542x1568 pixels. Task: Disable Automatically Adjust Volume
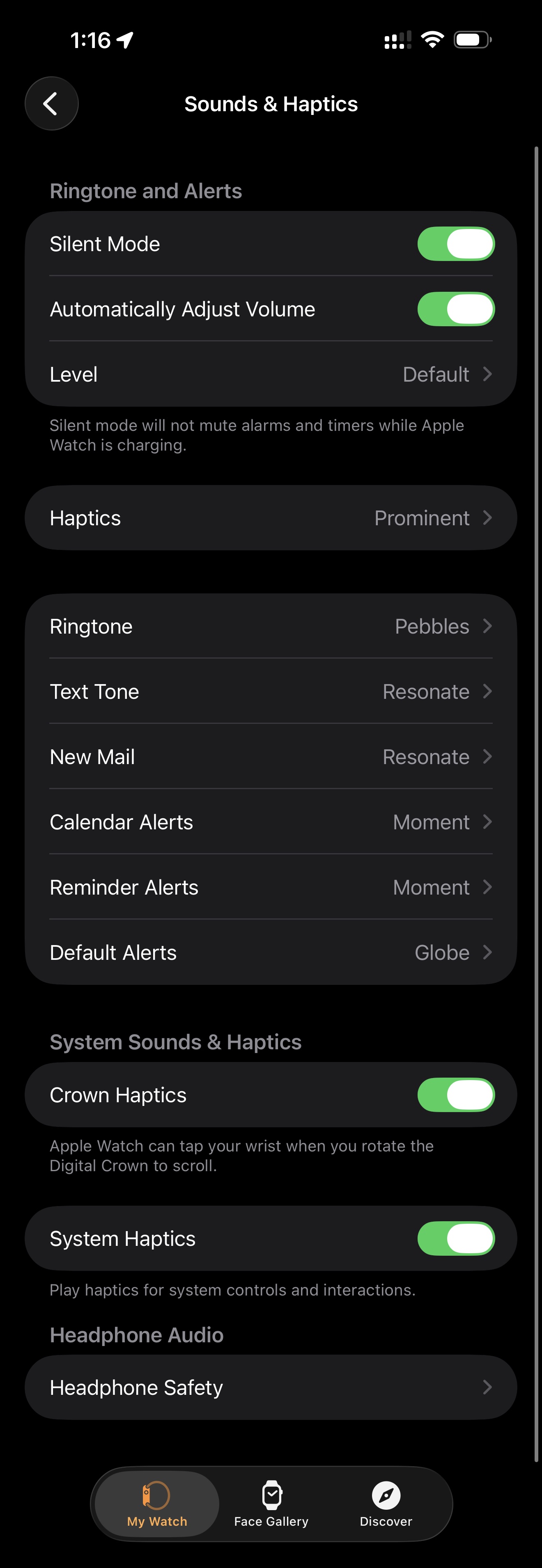455,309
